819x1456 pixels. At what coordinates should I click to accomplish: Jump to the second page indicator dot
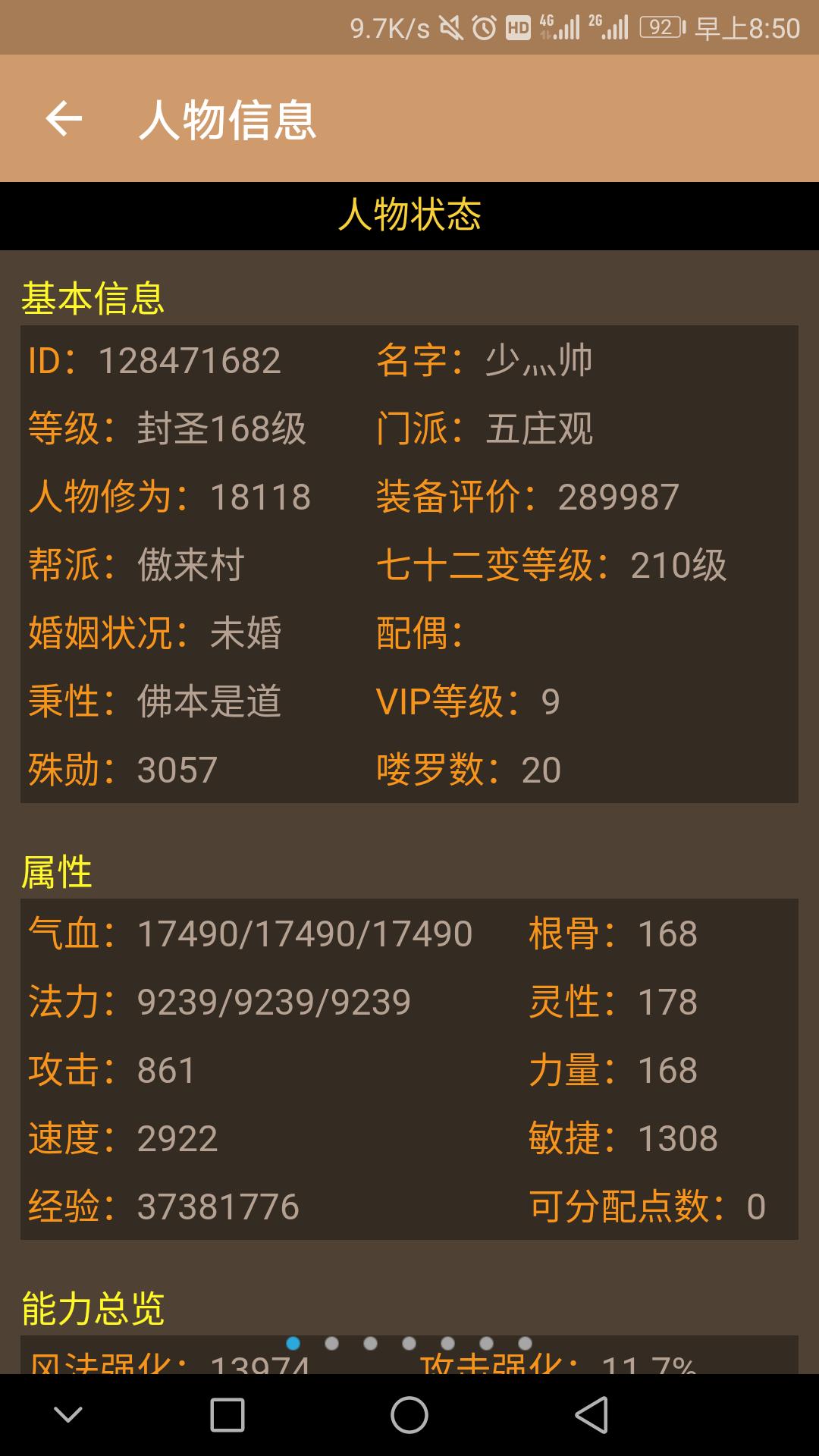pyautogui.click(x=331, y=1343)
